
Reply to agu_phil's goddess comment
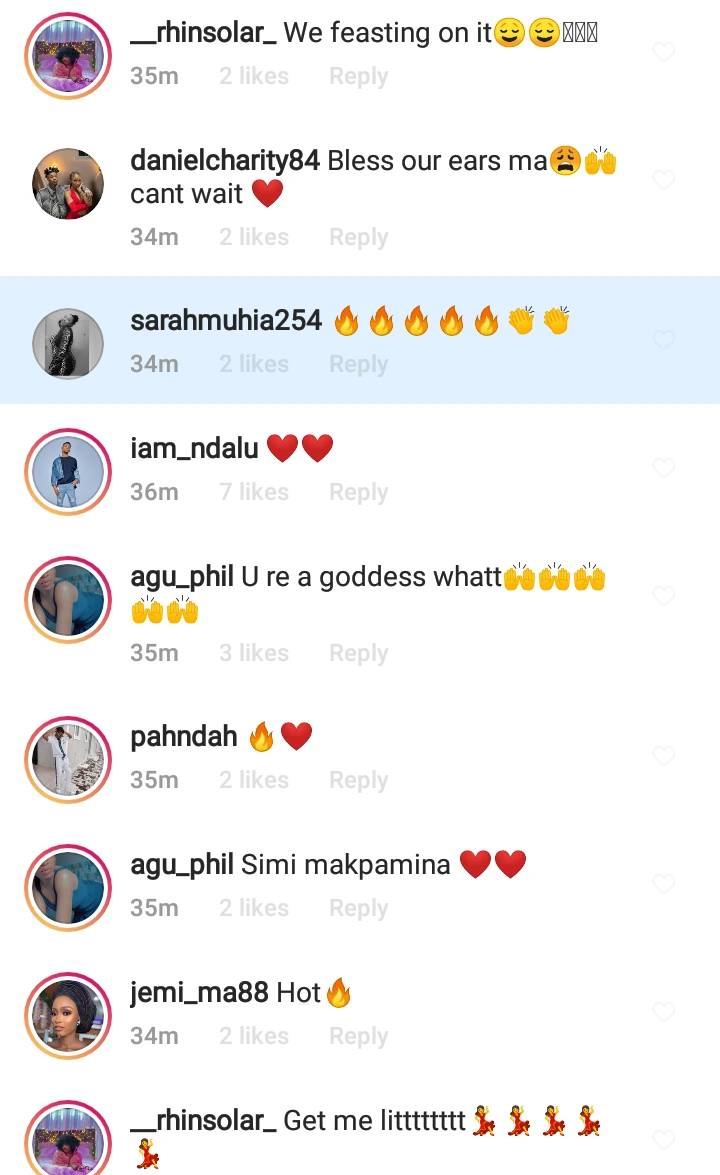click(358, 653)
